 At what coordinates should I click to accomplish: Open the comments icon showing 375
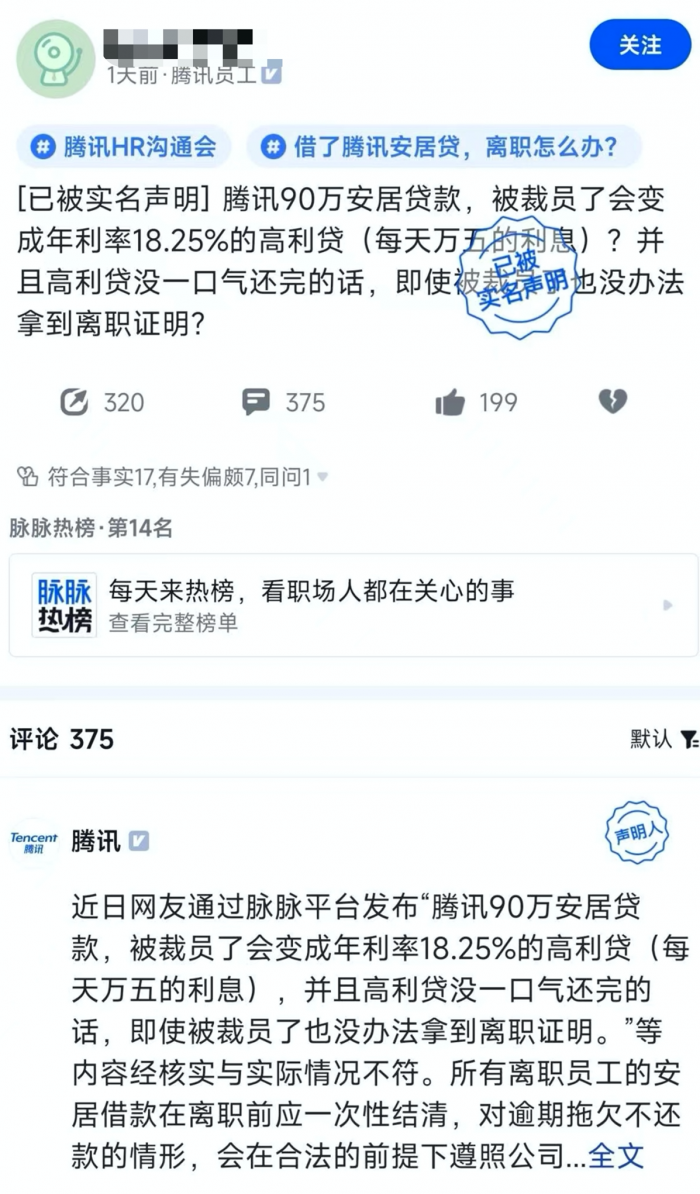(x=257, y=402)
